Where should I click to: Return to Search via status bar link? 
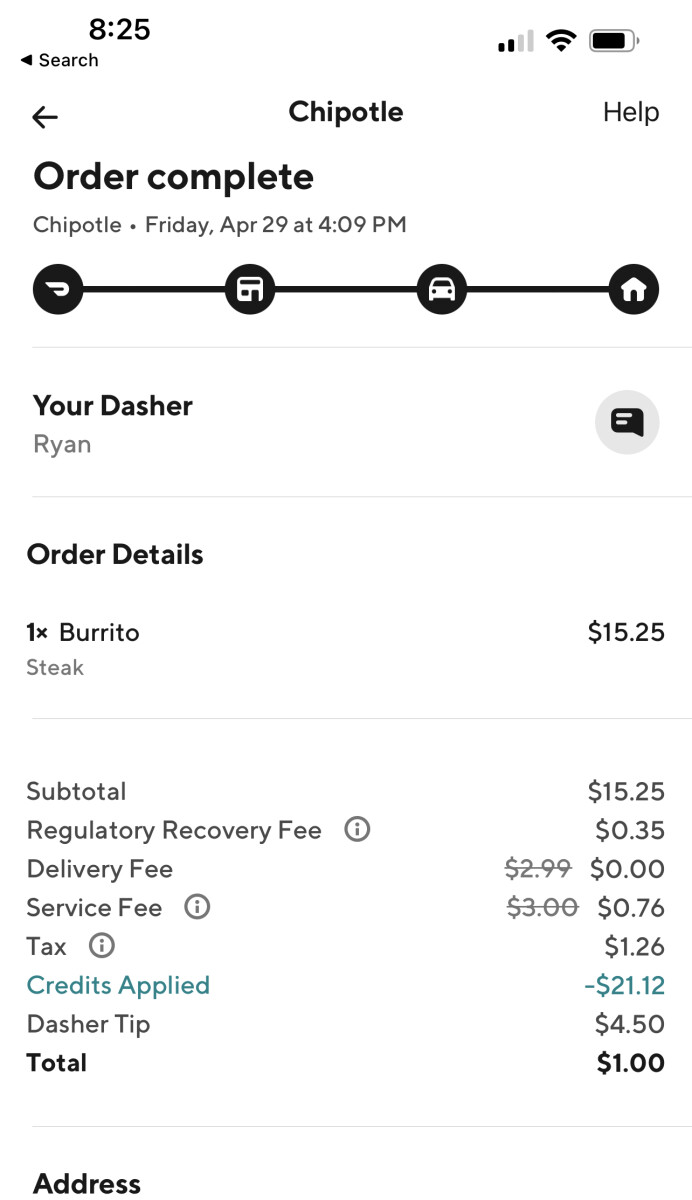pyautogui.click(x=59, y=60)
